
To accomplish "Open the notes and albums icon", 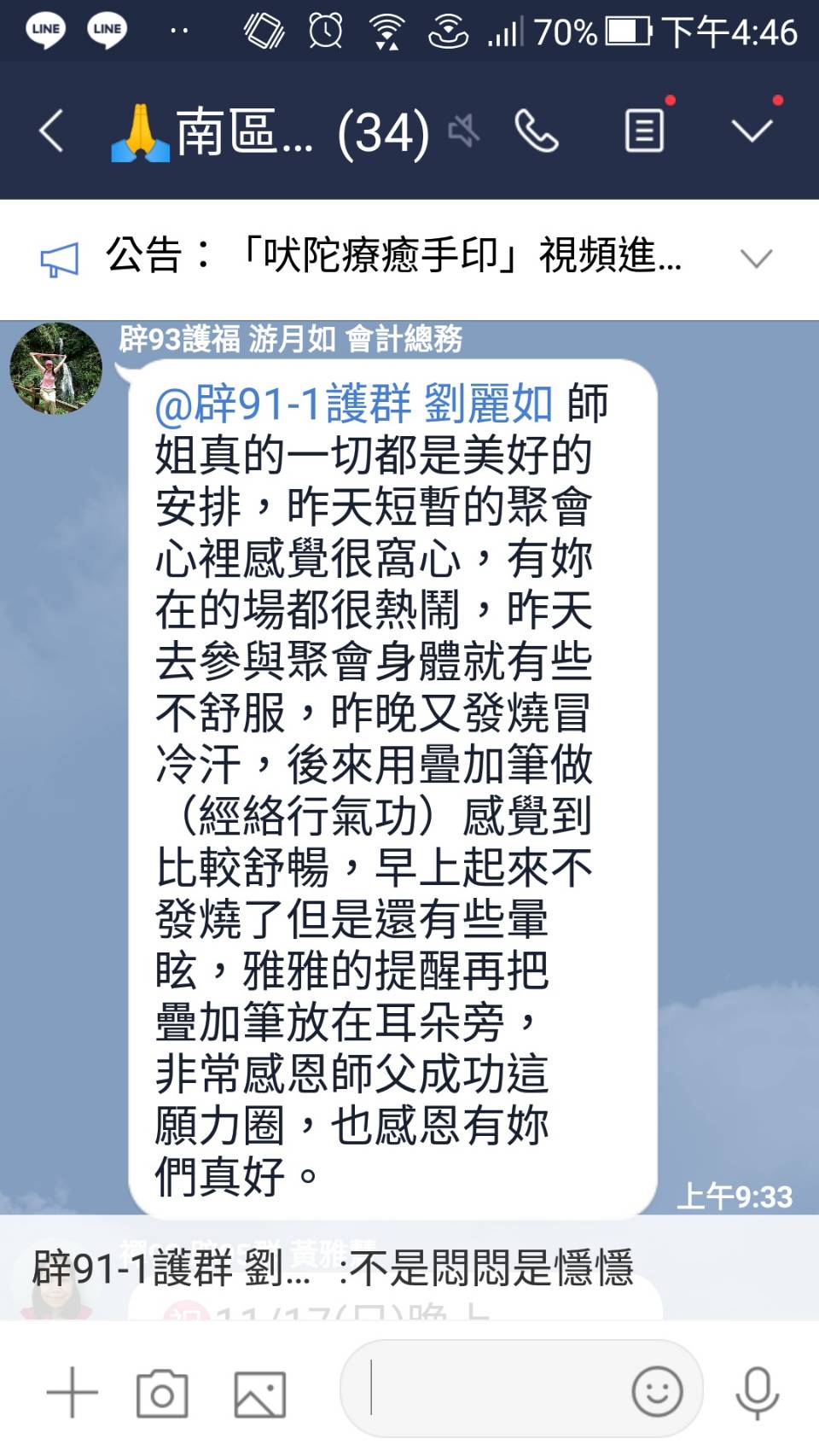I will pyautogui.click(x=644, y=131).
